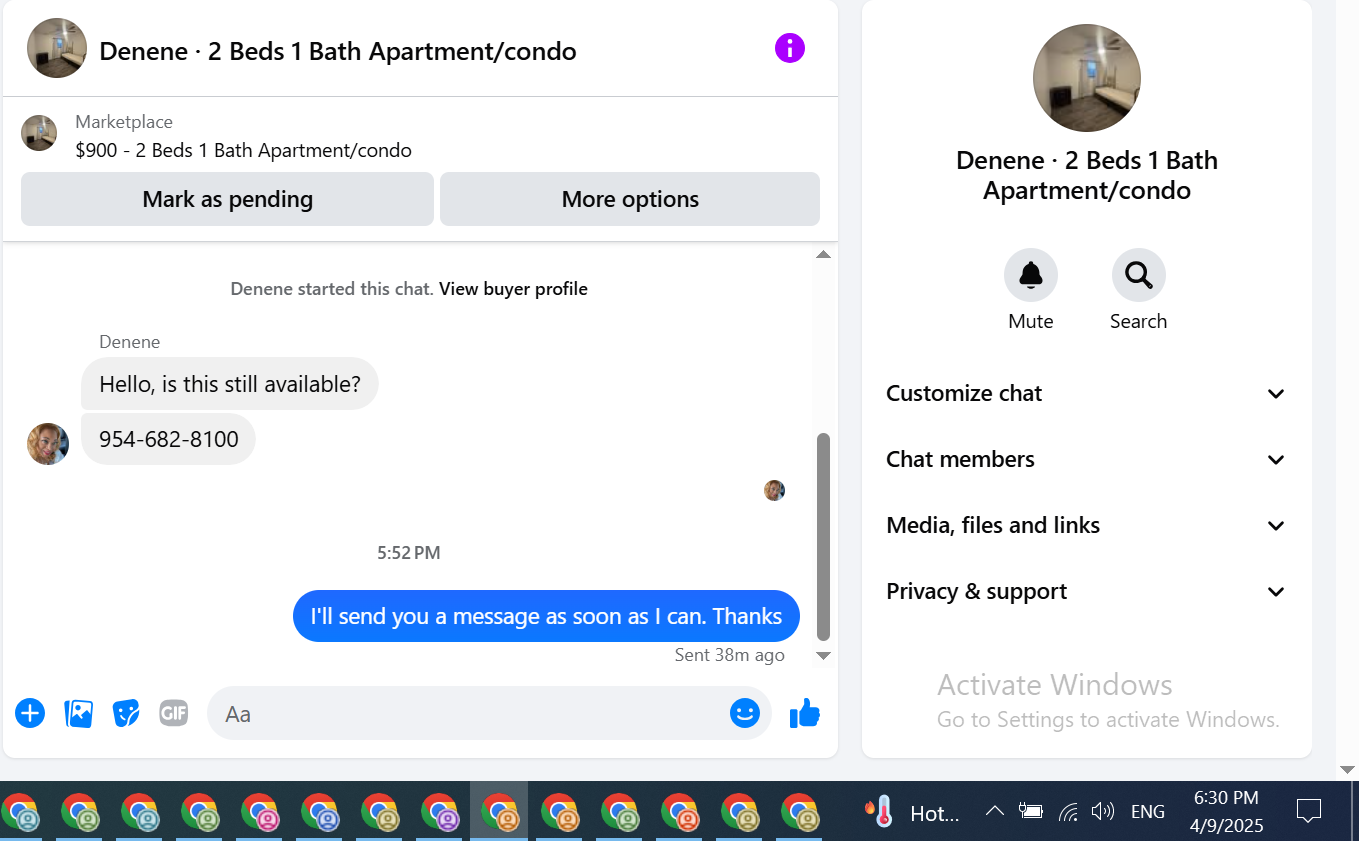
Task: Open the conversation information icon
Action: [790, 48]
